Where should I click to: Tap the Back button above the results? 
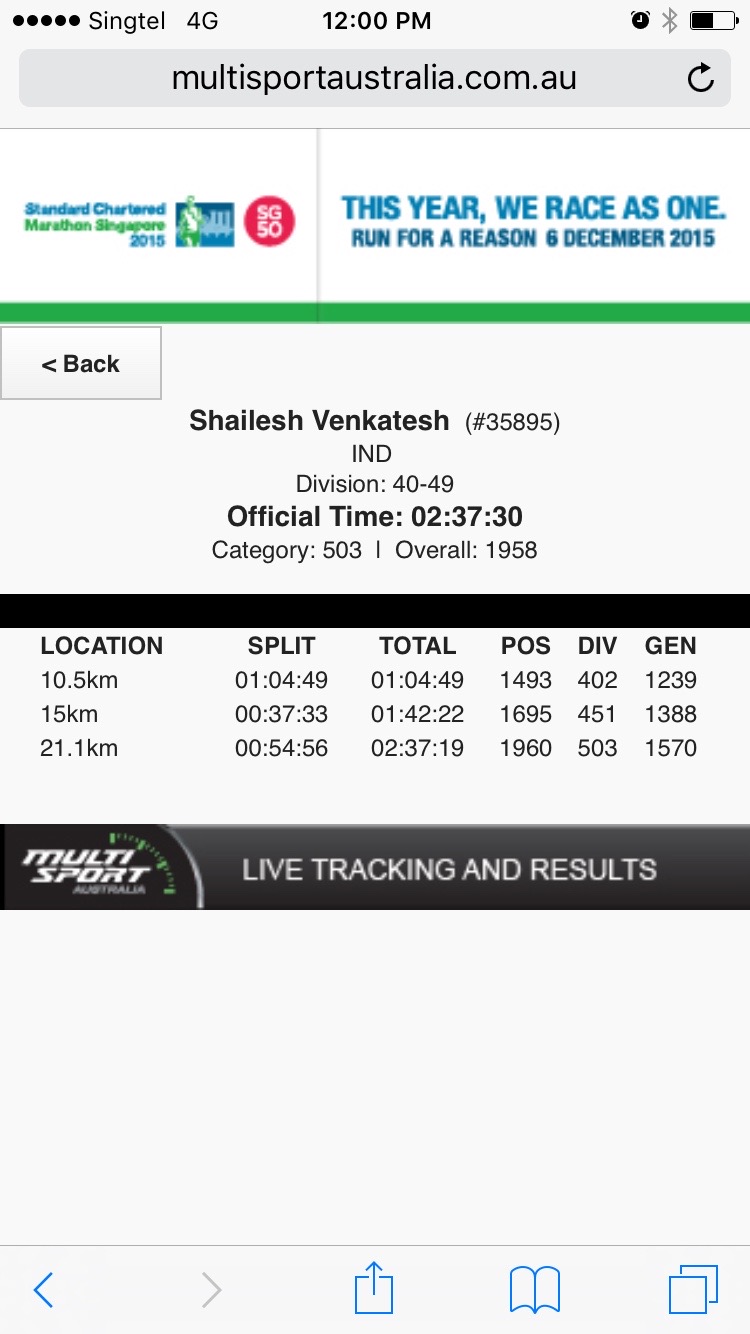pos(80,364)
